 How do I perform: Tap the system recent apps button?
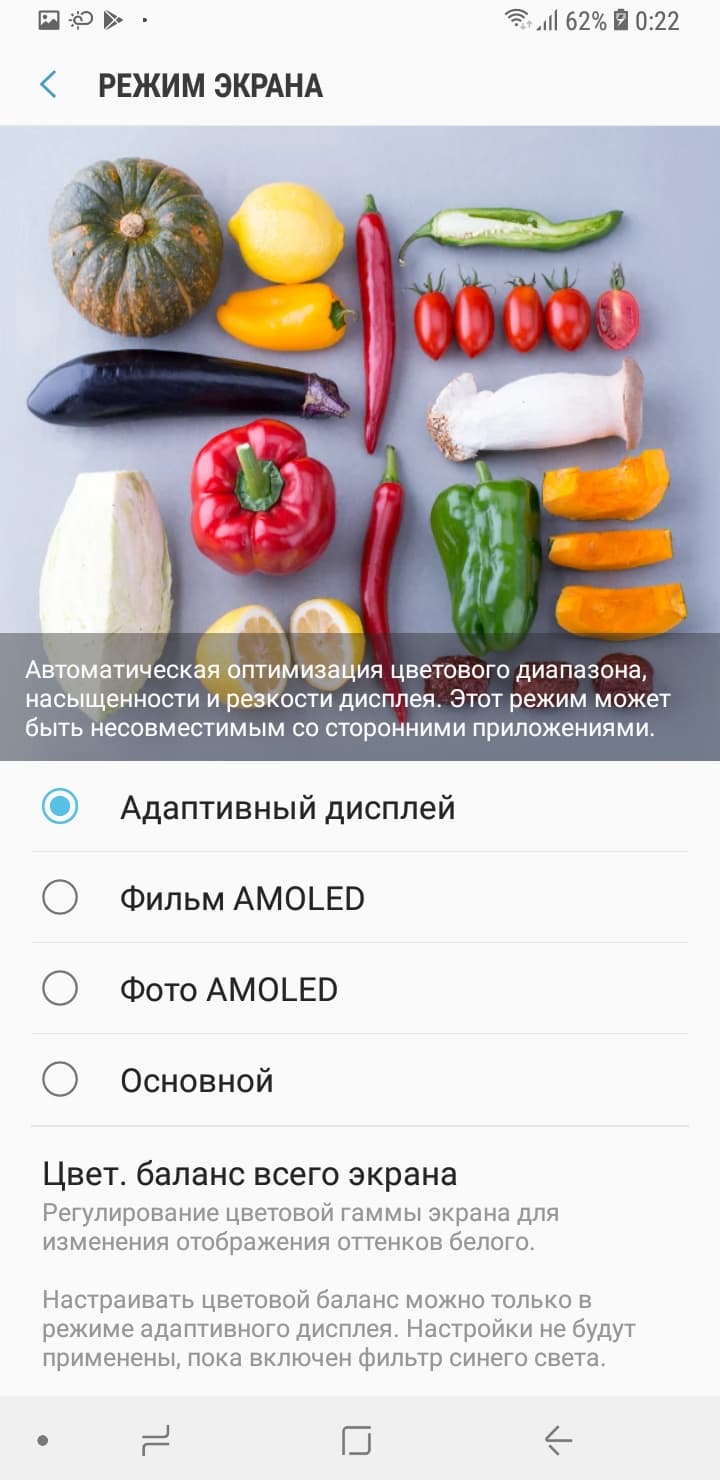[156, 1440]
